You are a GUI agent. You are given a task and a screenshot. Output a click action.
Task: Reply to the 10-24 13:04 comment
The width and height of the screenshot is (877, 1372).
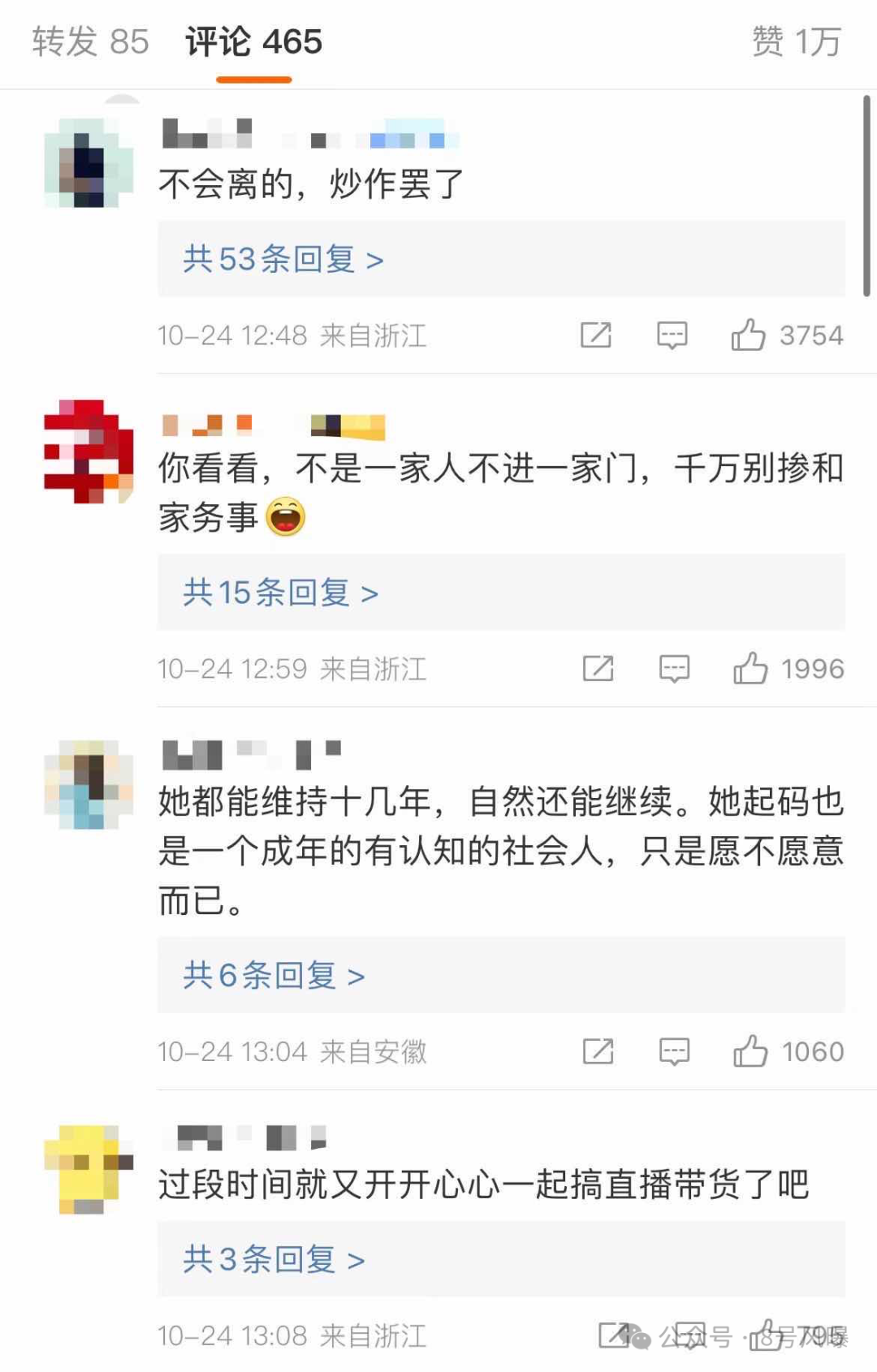674,1051
